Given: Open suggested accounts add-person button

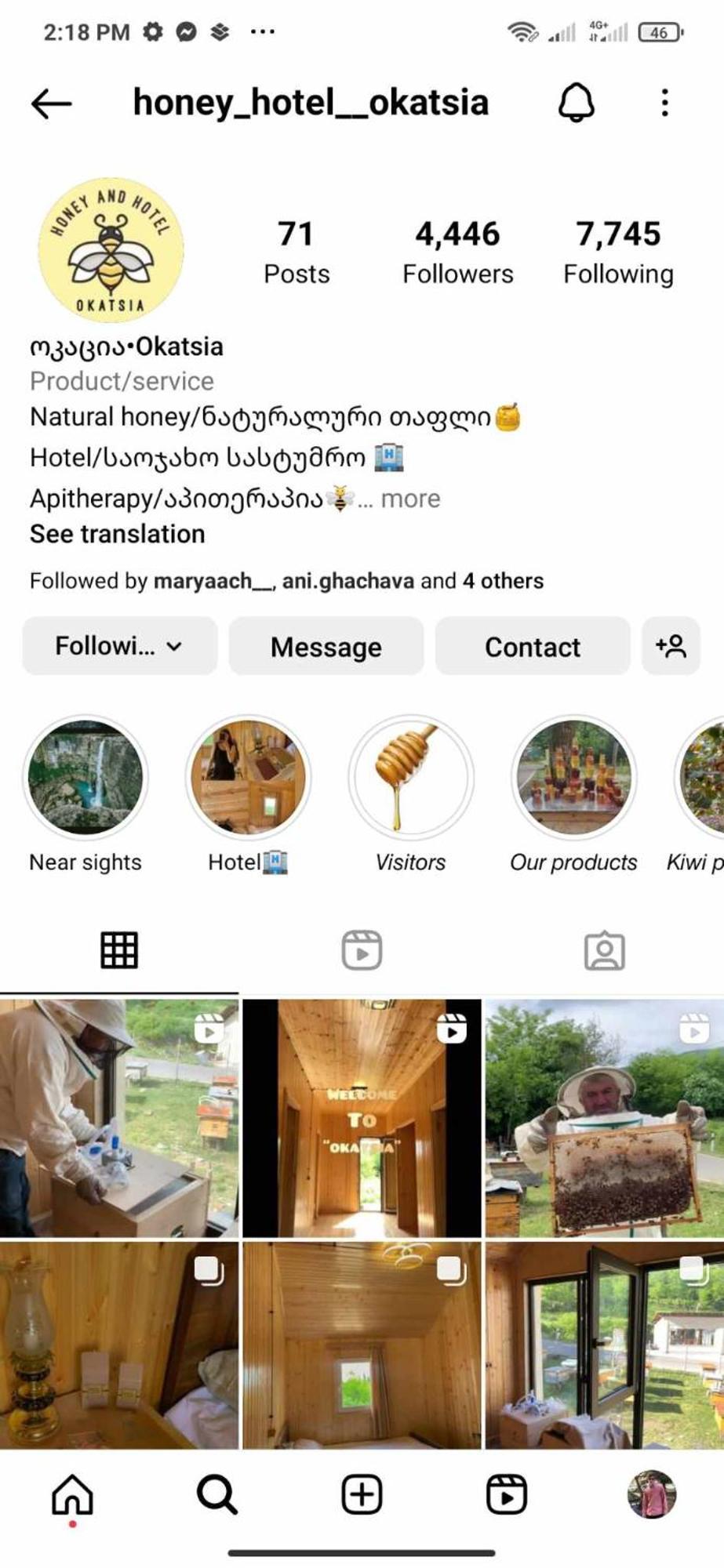Looking at the screenshot, I should point(671,646).
